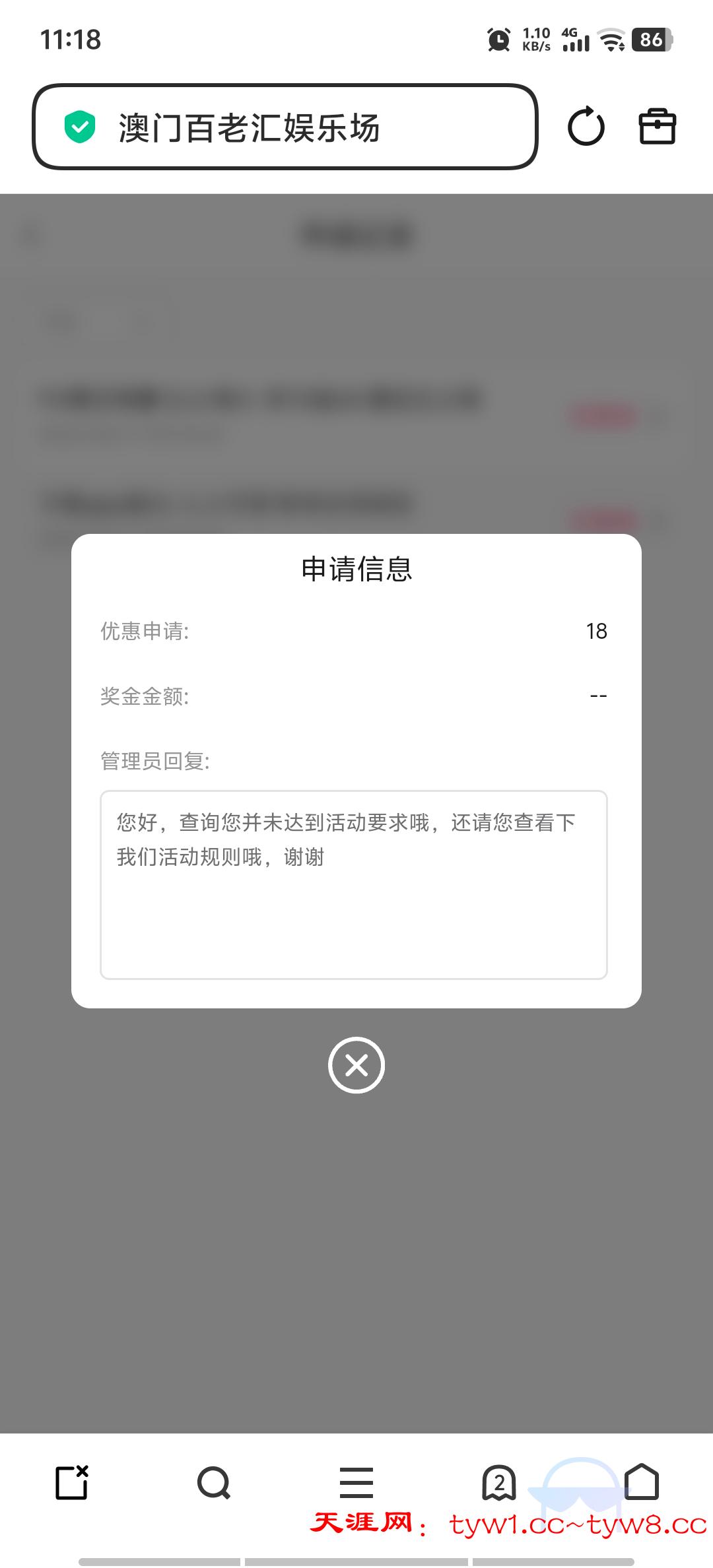This screenshot has width=713, height=1568.
Task: Open the browser toolbox icon
Action: (658, 127)
